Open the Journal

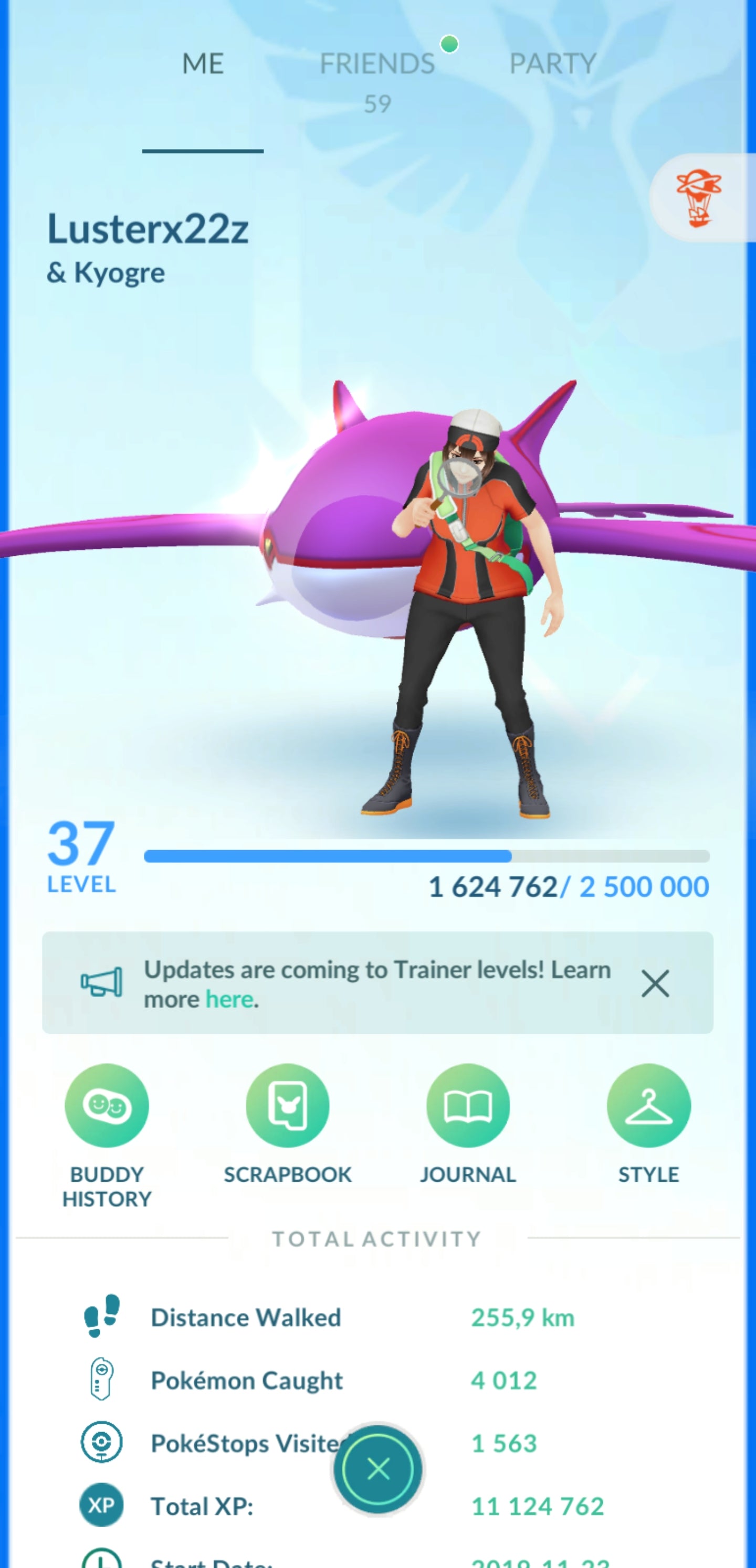pos(468,1105)
